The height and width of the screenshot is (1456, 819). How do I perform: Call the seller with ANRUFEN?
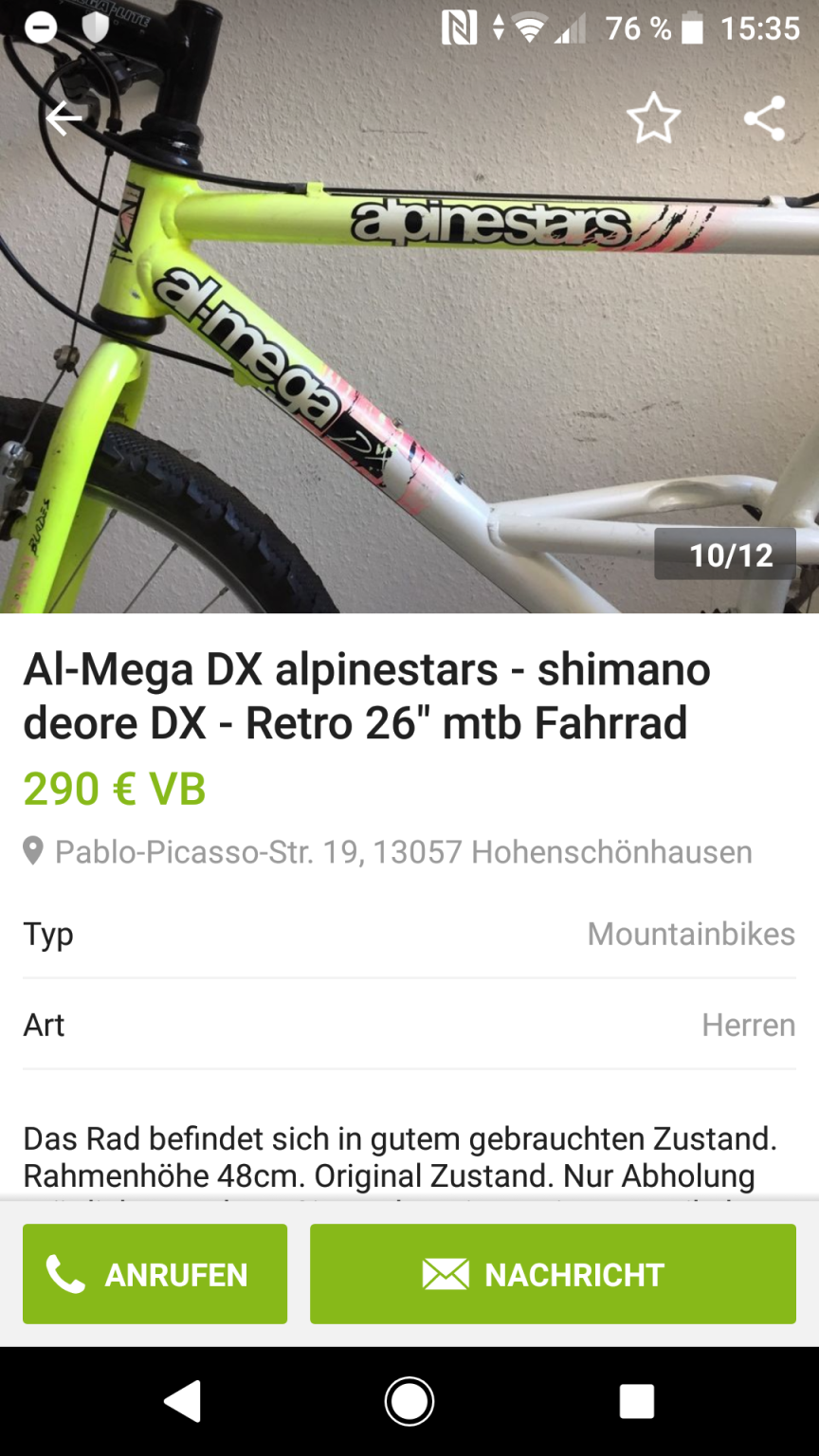click(x=155, y=1274)
